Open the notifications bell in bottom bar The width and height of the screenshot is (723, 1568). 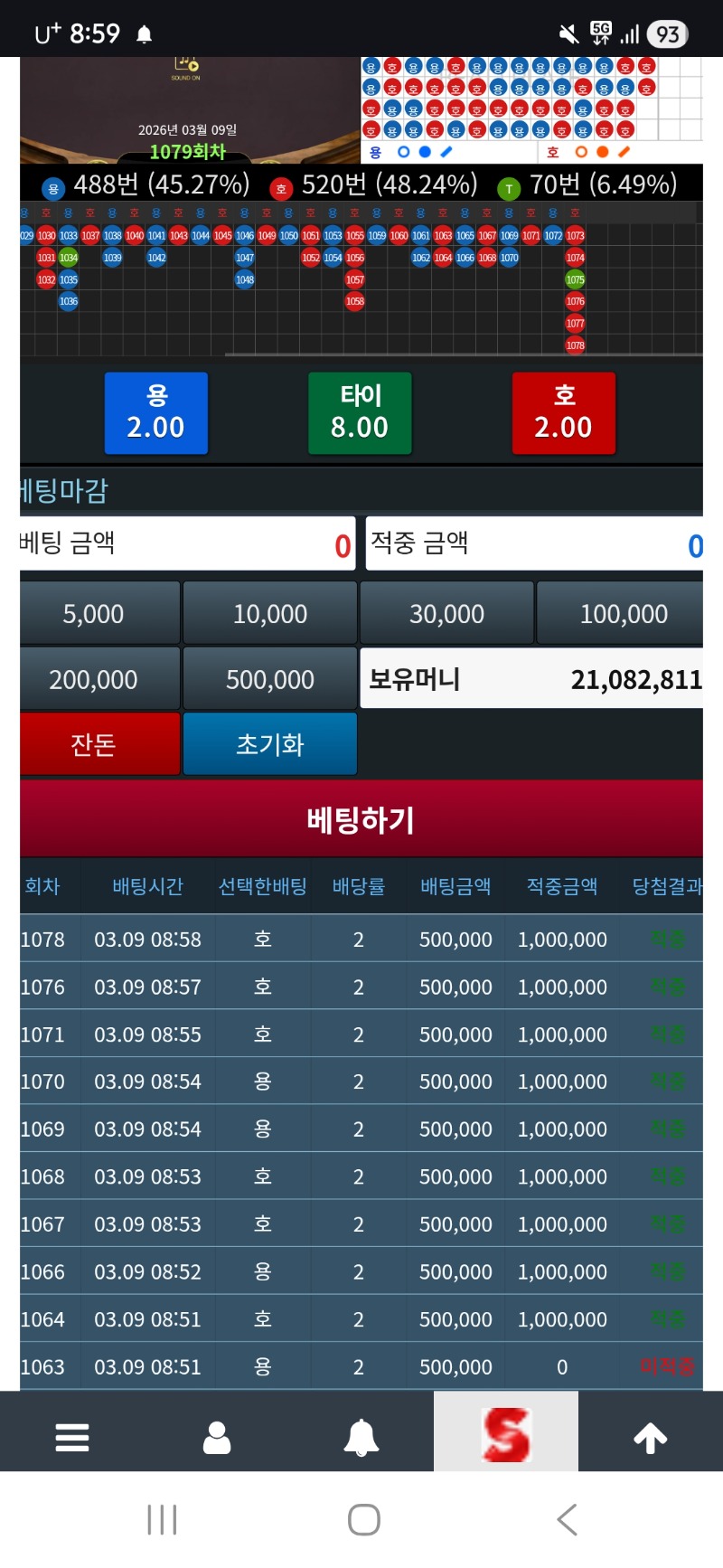pos(361,1437)
